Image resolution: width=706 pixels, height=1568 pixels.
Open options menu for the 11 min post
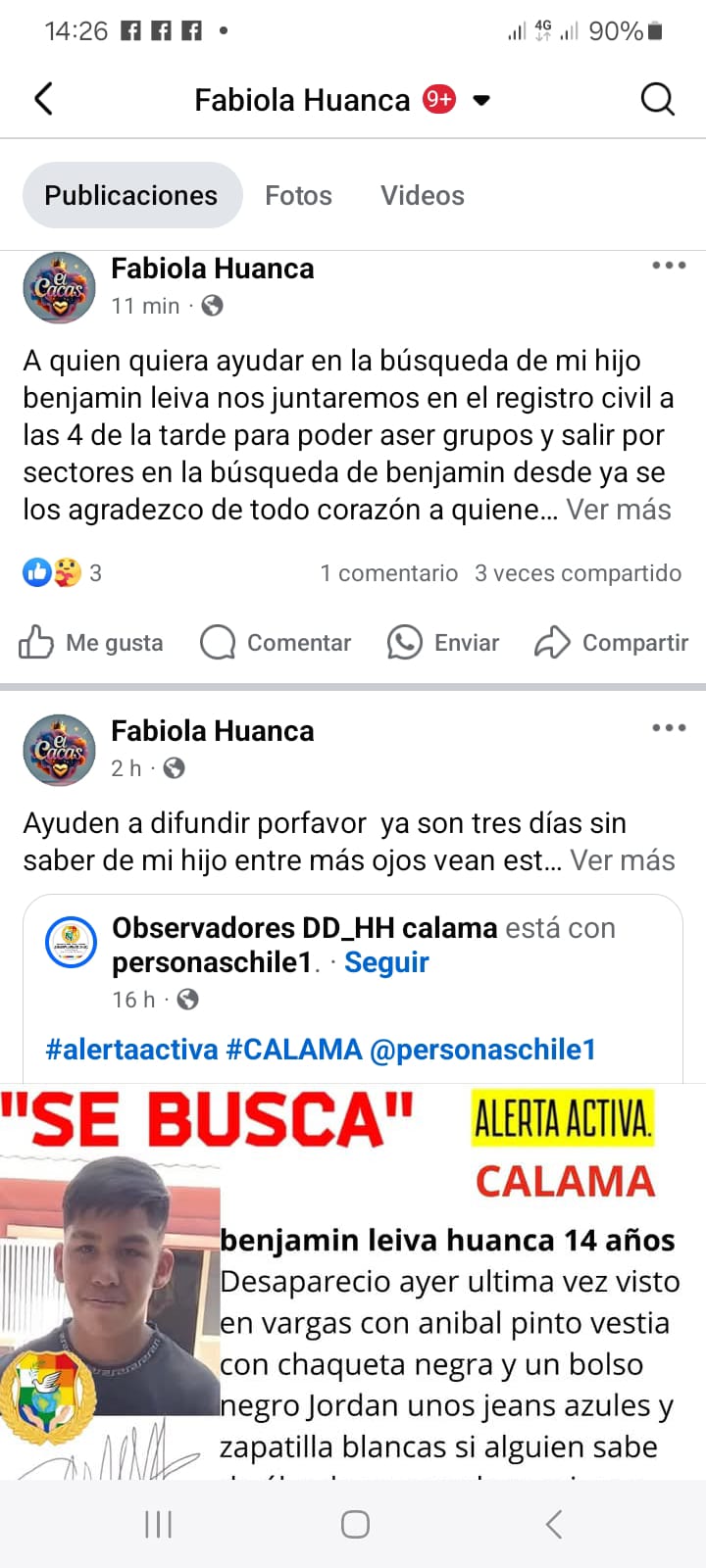click(x=669, y=266)
